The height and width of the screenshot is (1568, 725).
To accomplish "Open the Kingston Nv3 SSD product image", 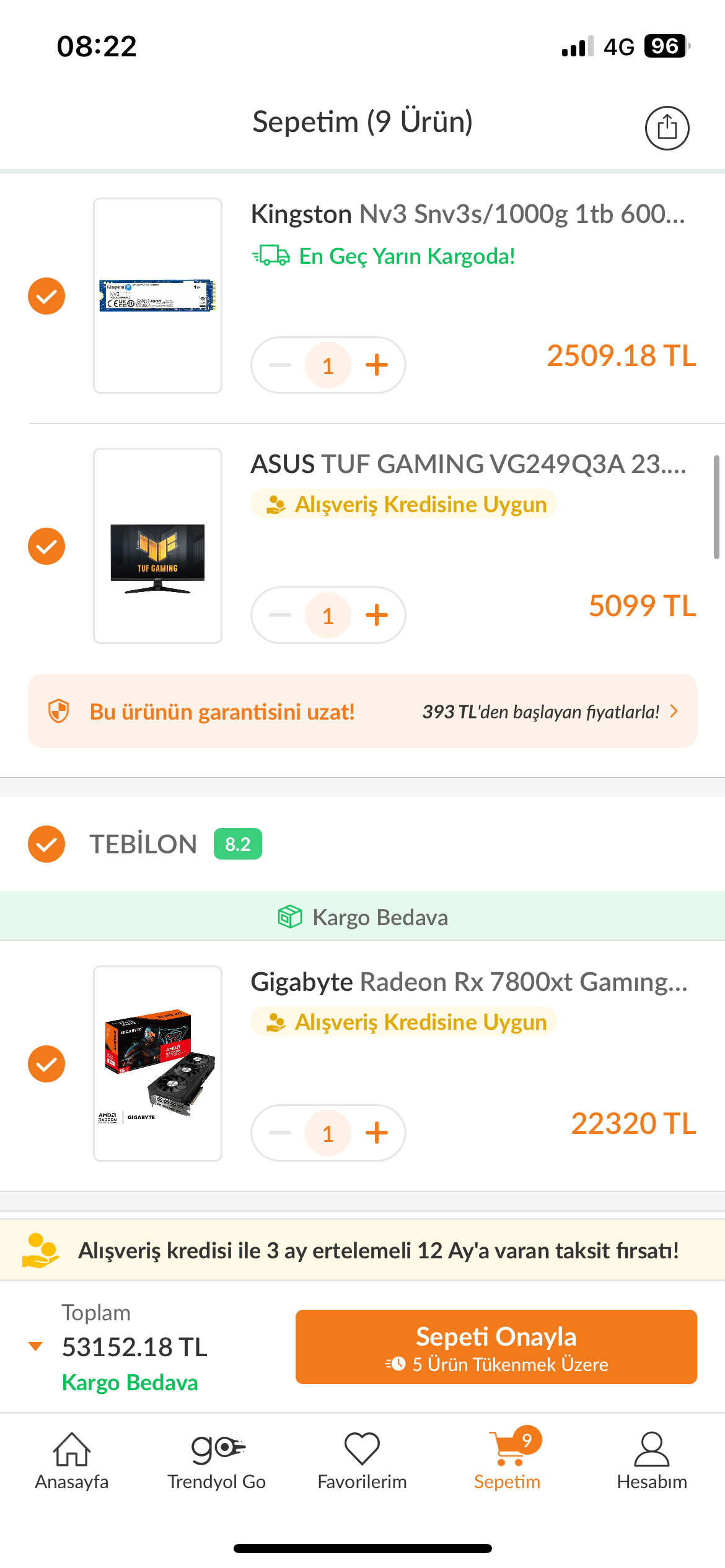I will [x=157, y=295].
